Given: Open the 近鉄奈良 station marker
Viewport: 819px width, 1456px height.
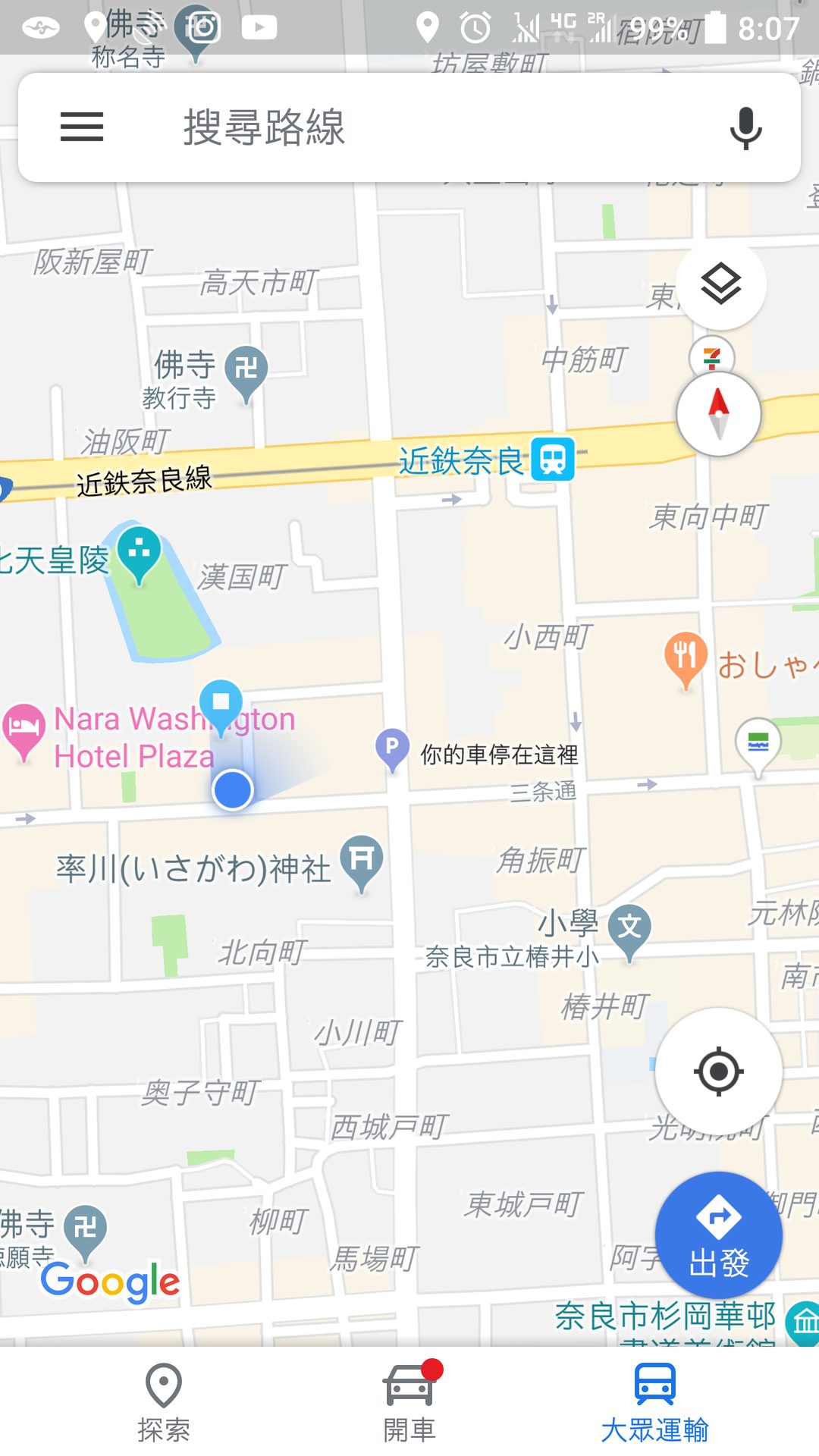Looking at the screenshot, I should point(553,459).
